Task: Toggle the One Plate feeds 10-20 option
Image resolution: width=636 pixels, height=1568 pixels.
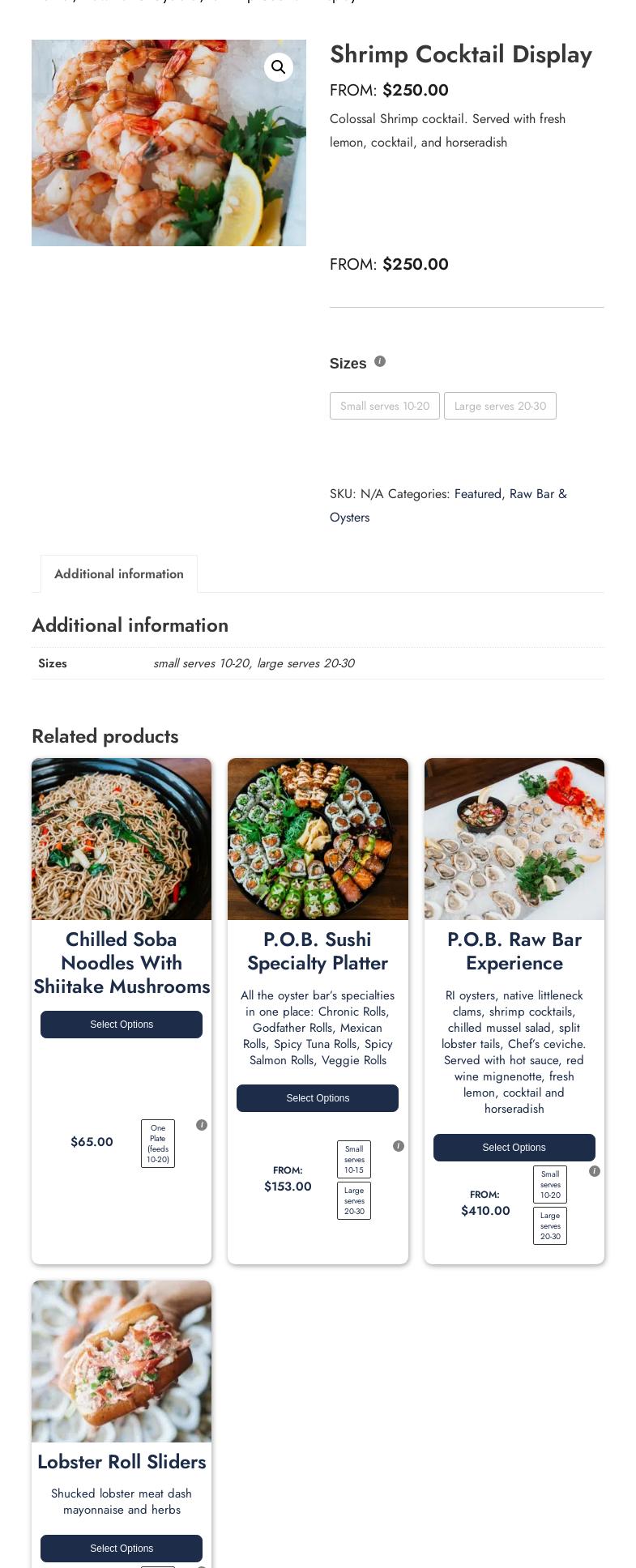Action: coord(158,1143)
